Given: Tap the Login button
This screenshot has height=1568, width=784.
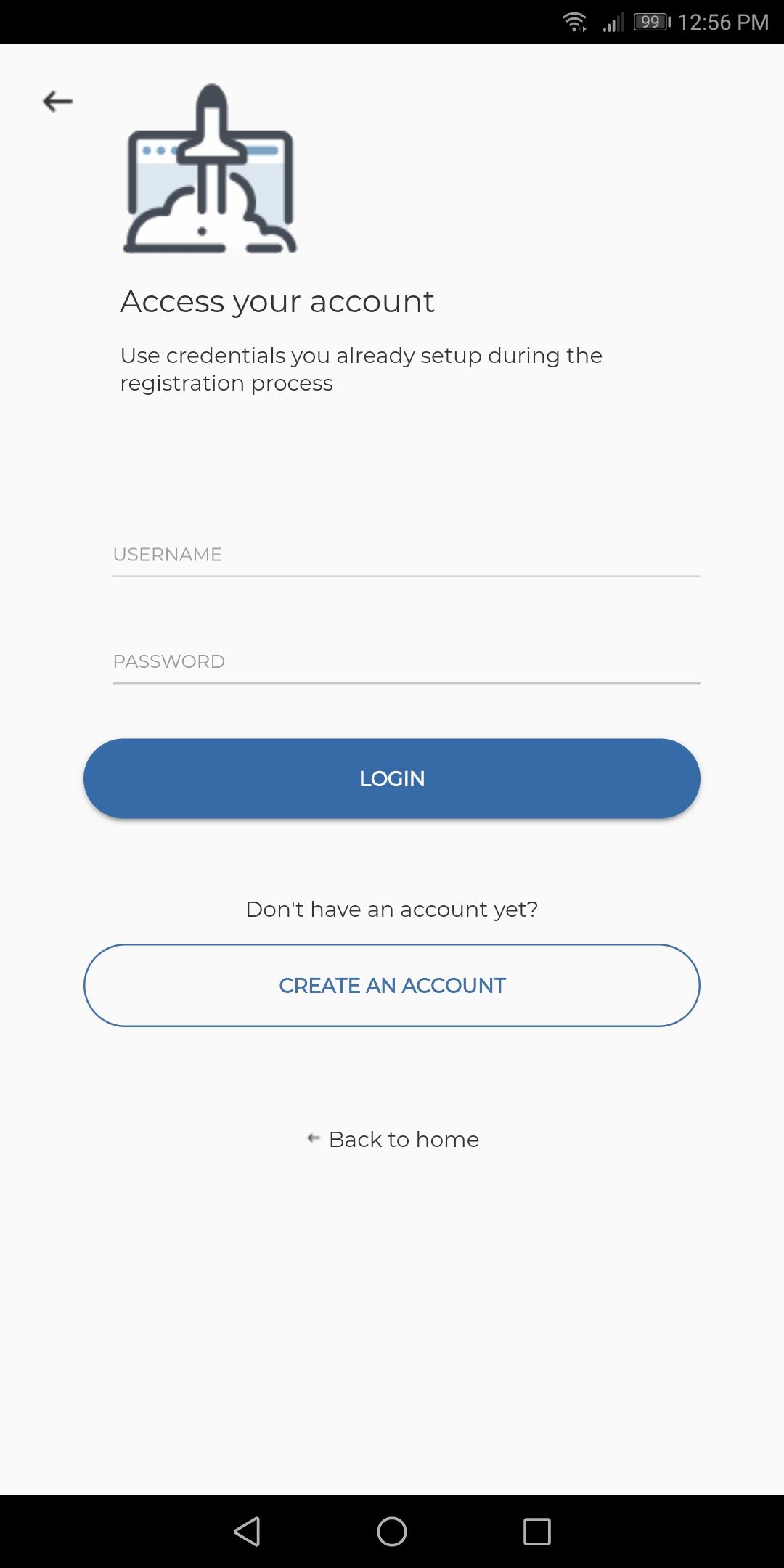Looking at the screenshot, I should pos(392,778).
